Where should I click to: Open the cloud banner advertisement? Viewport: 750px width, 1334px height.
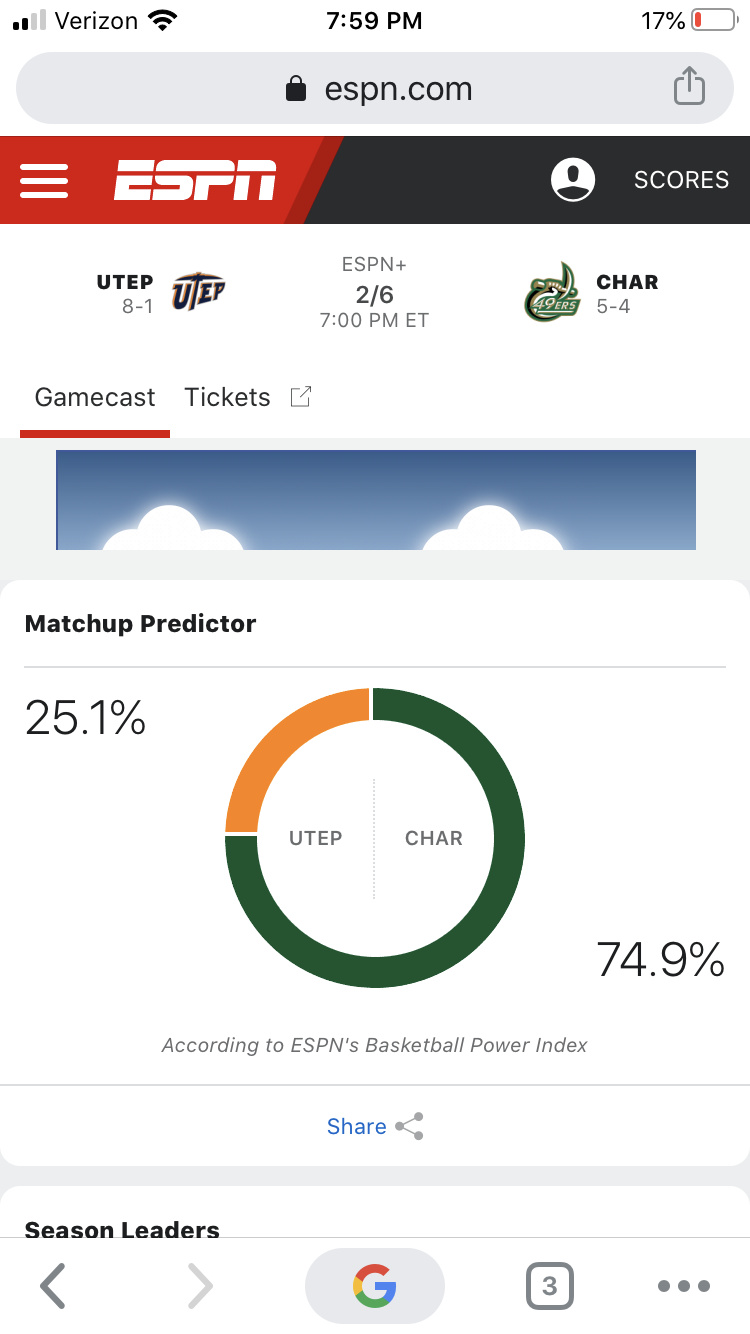tap(376, 500)
